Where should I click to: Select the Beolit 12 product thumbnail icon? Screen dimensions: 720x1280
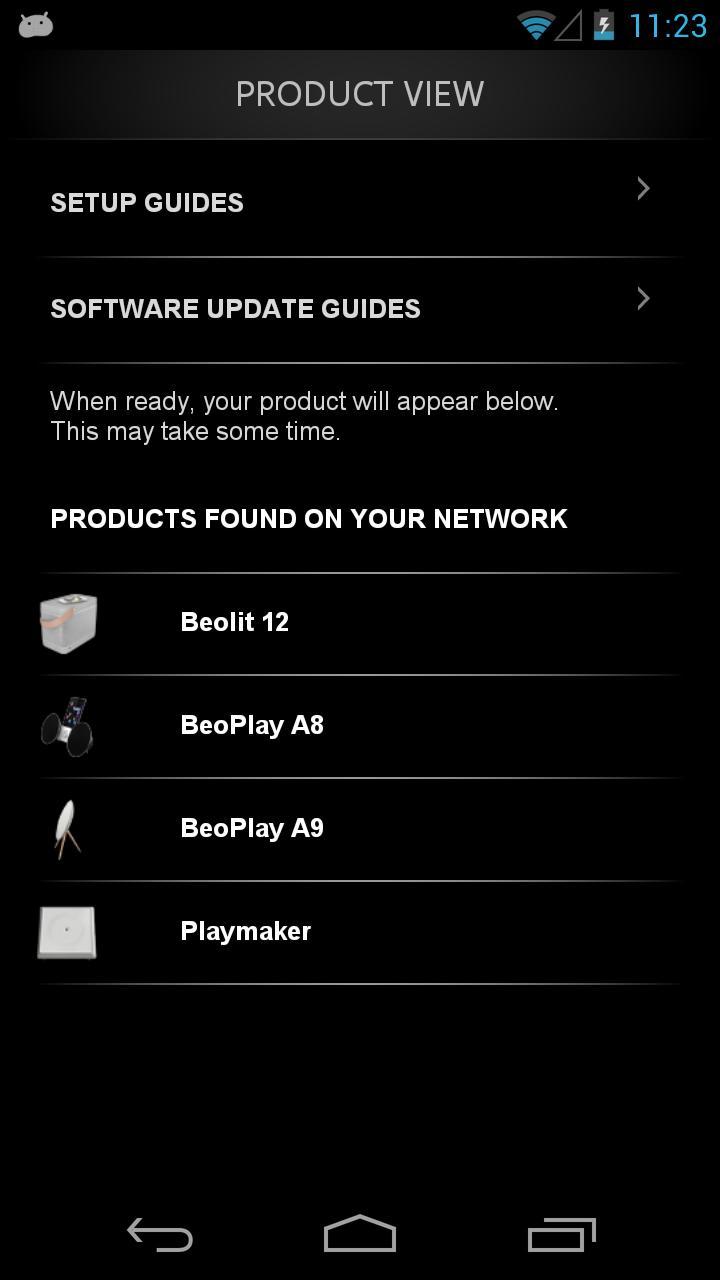tap(68, 622)
